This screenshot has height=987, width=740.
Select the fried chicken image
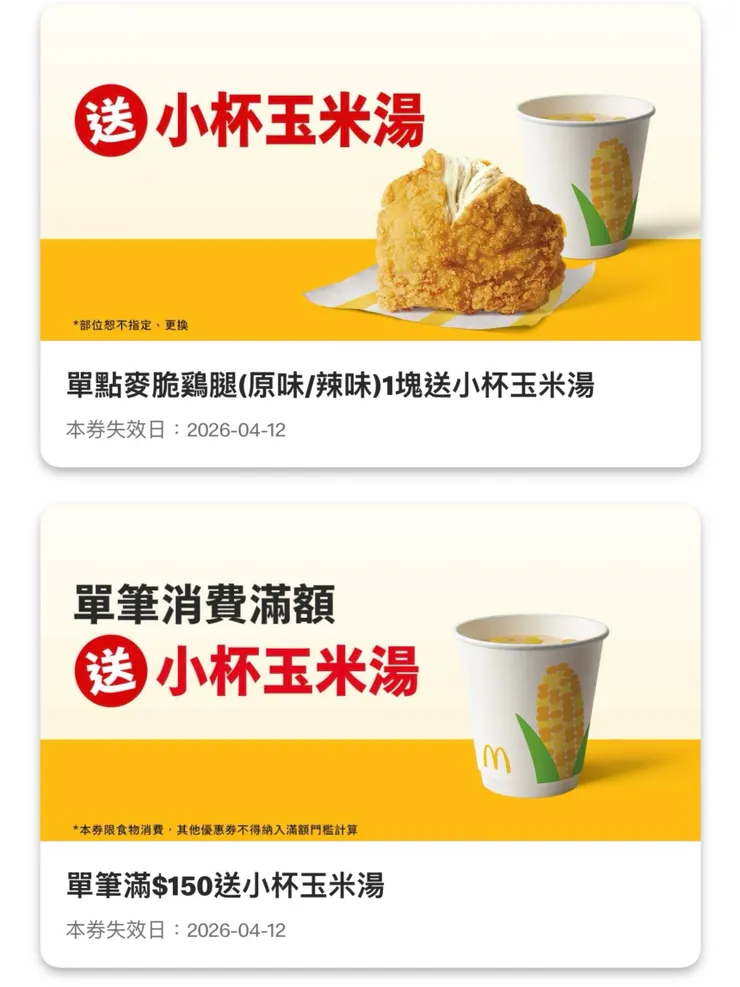(x=460, y=235)
